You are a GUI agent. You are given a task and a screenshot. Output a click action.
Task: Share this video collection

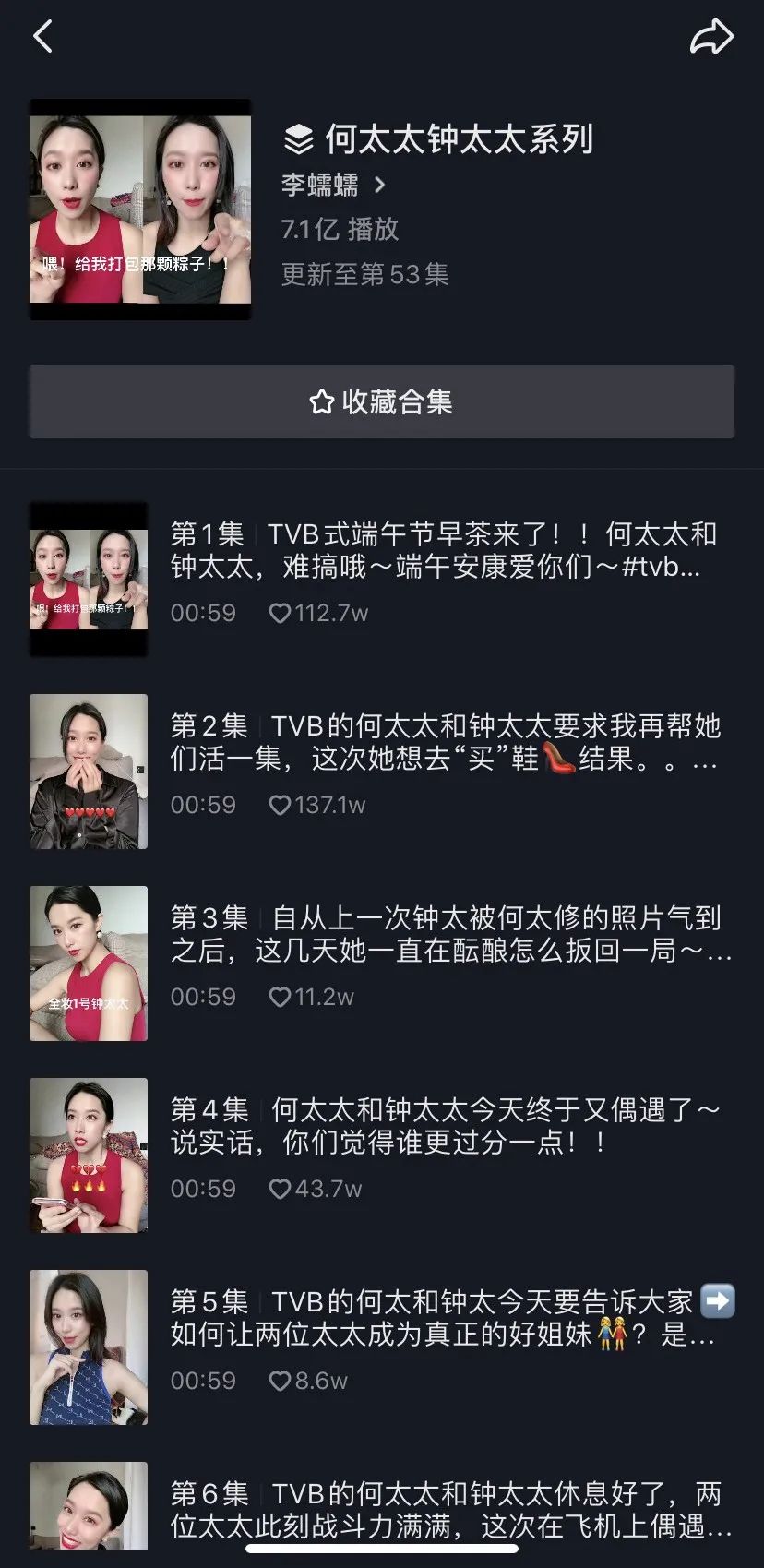click(x=710, y=37)
